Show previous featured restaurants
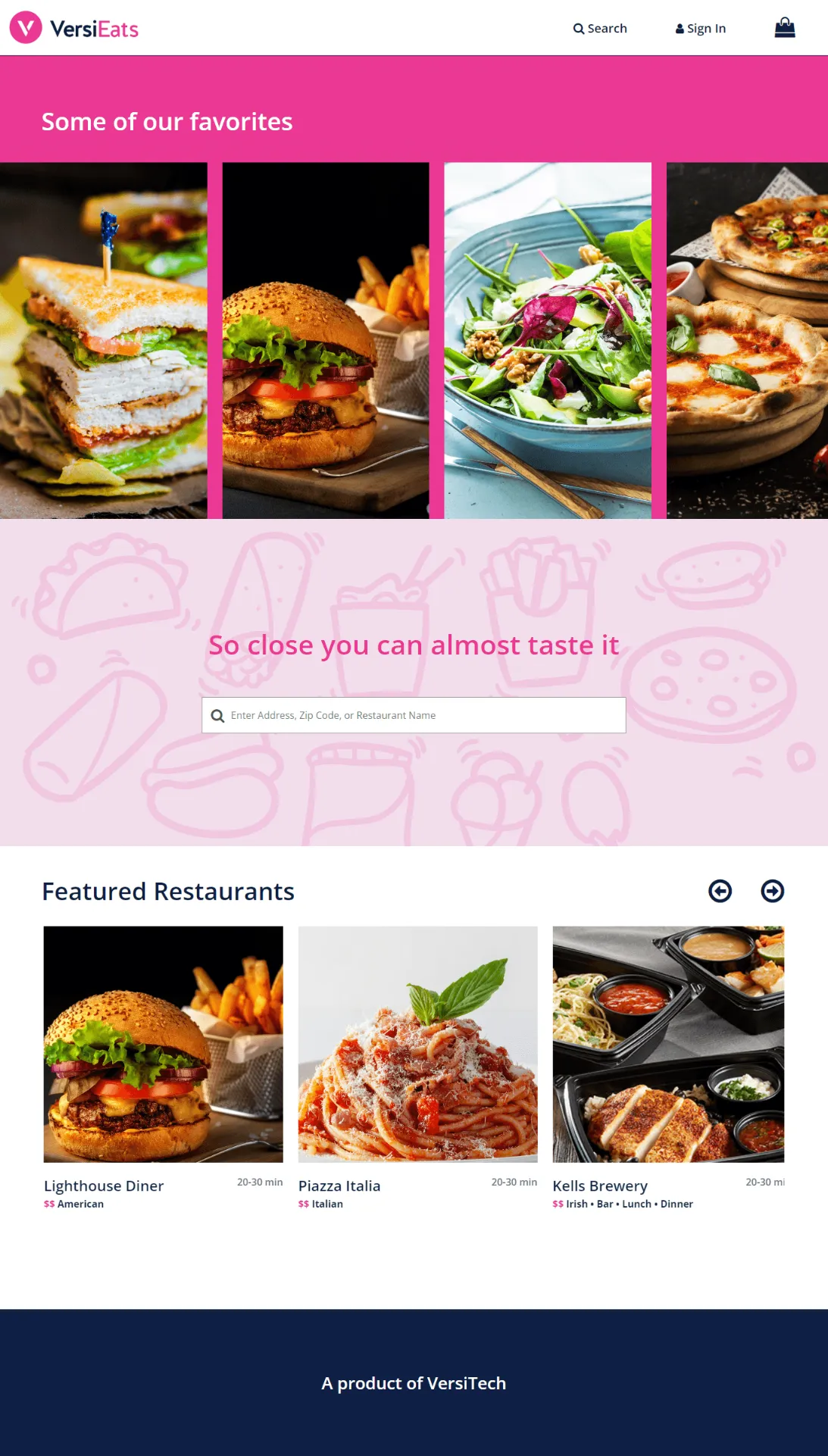 (720, 891)
